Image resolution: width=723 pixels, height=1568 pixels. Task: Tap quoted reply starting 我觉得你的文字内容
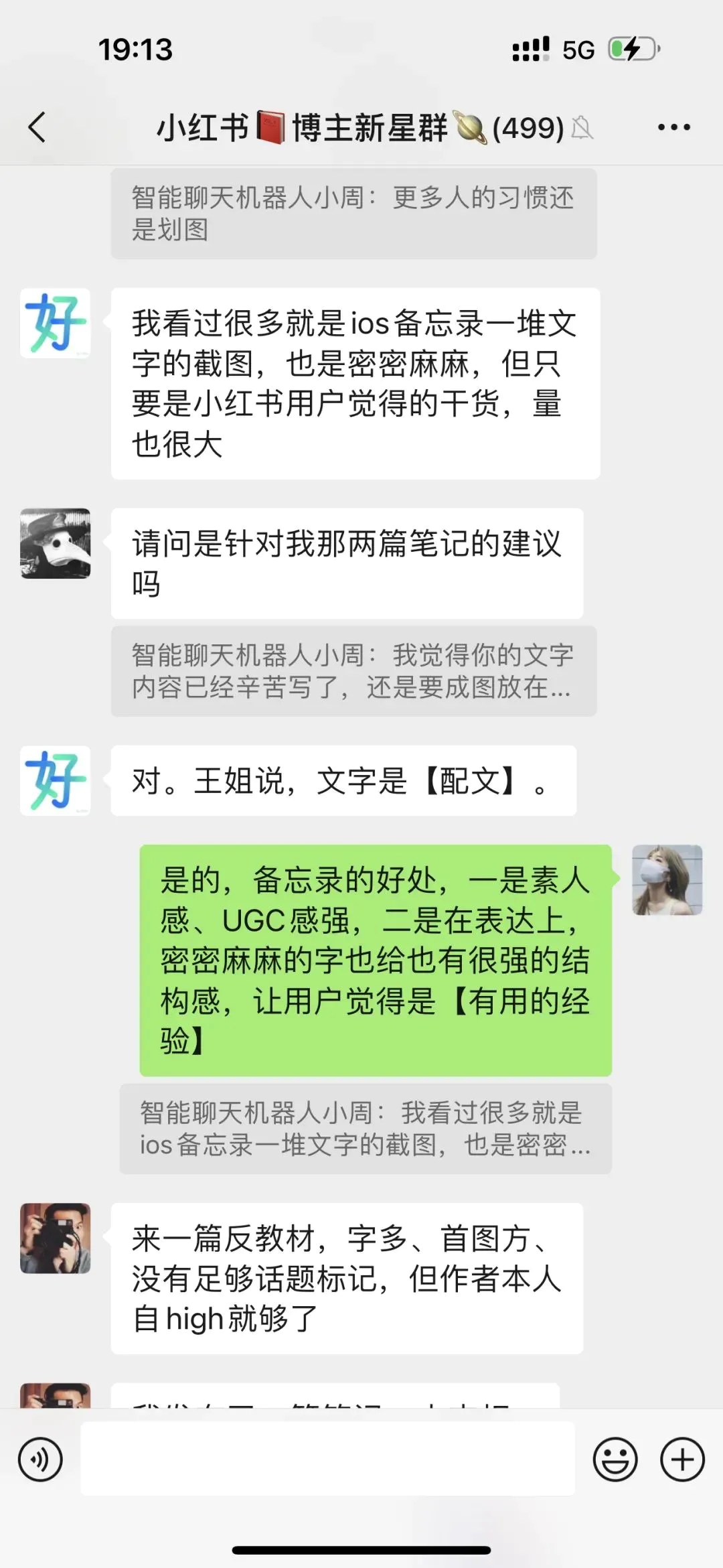[x=353, y=671]
